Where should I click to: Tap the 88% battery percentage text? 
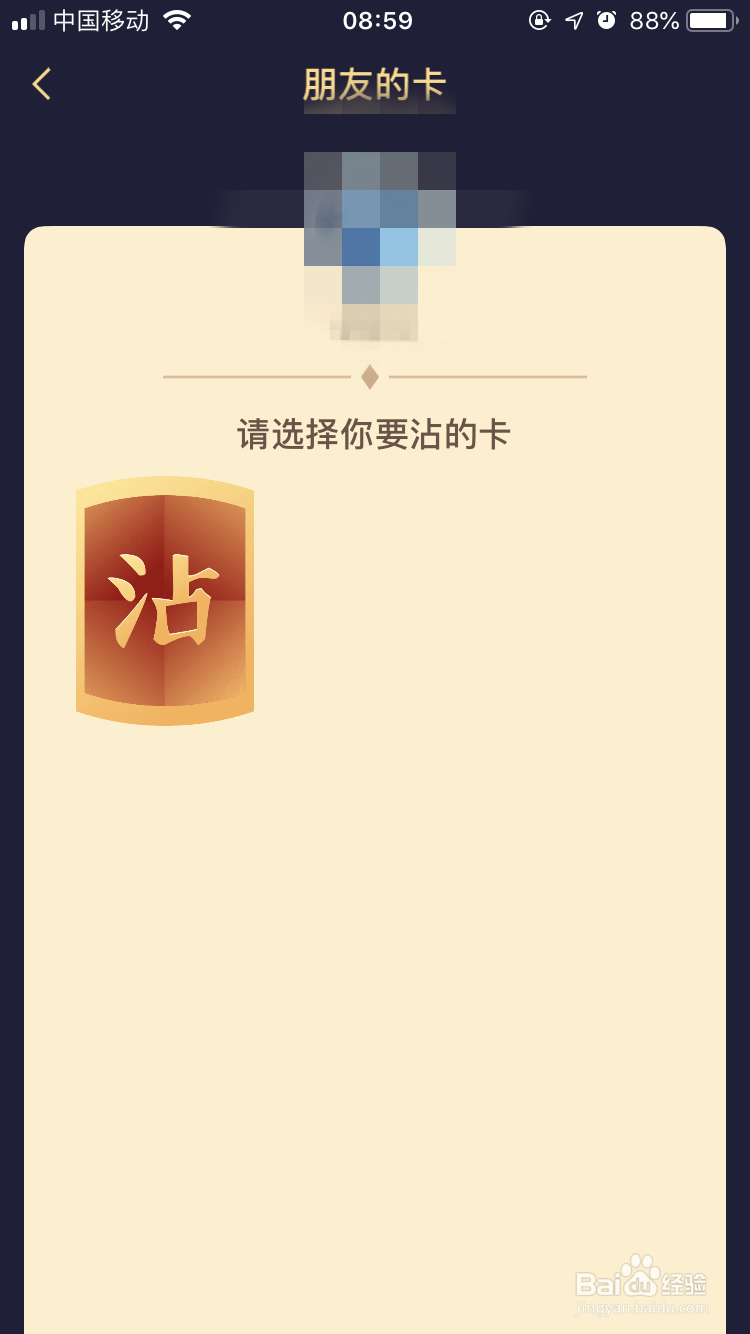[x=655, y=20]
